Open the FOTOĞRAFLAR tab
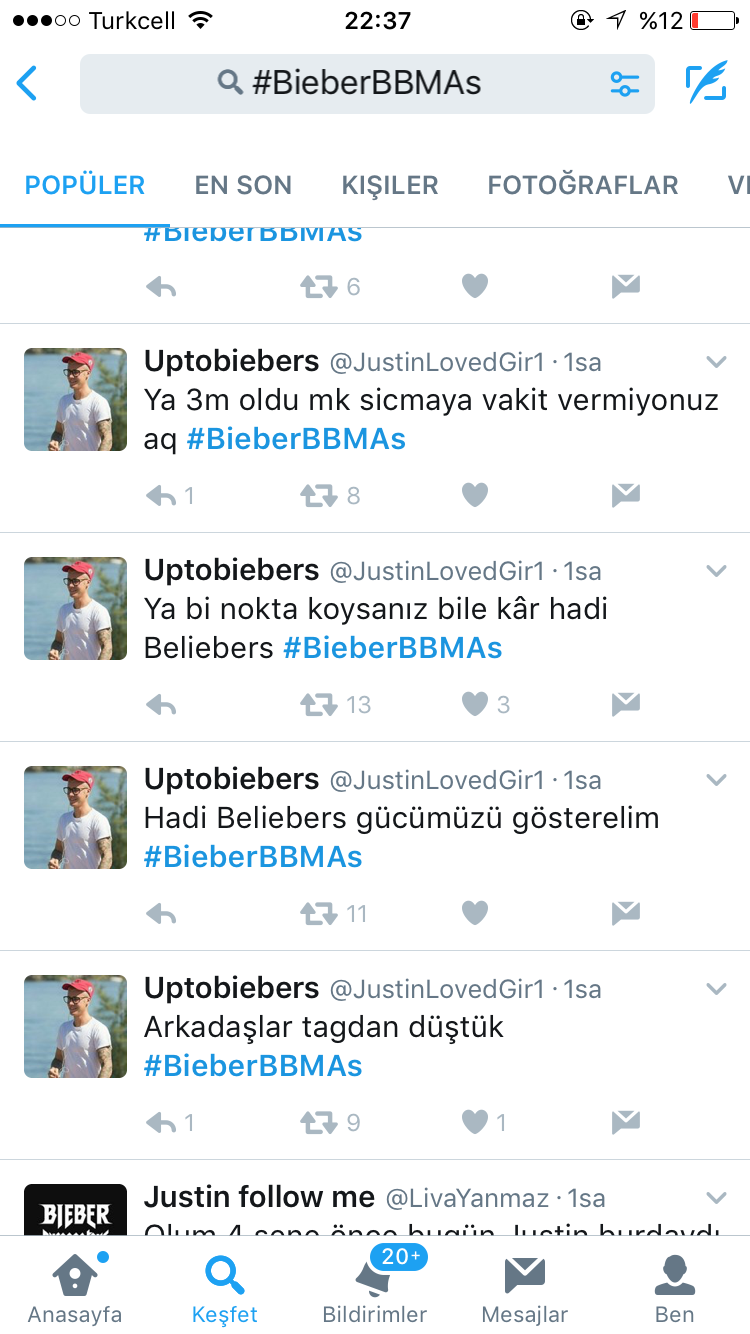750x1334 pixels. pyautogui.click(x=583, y=185)
